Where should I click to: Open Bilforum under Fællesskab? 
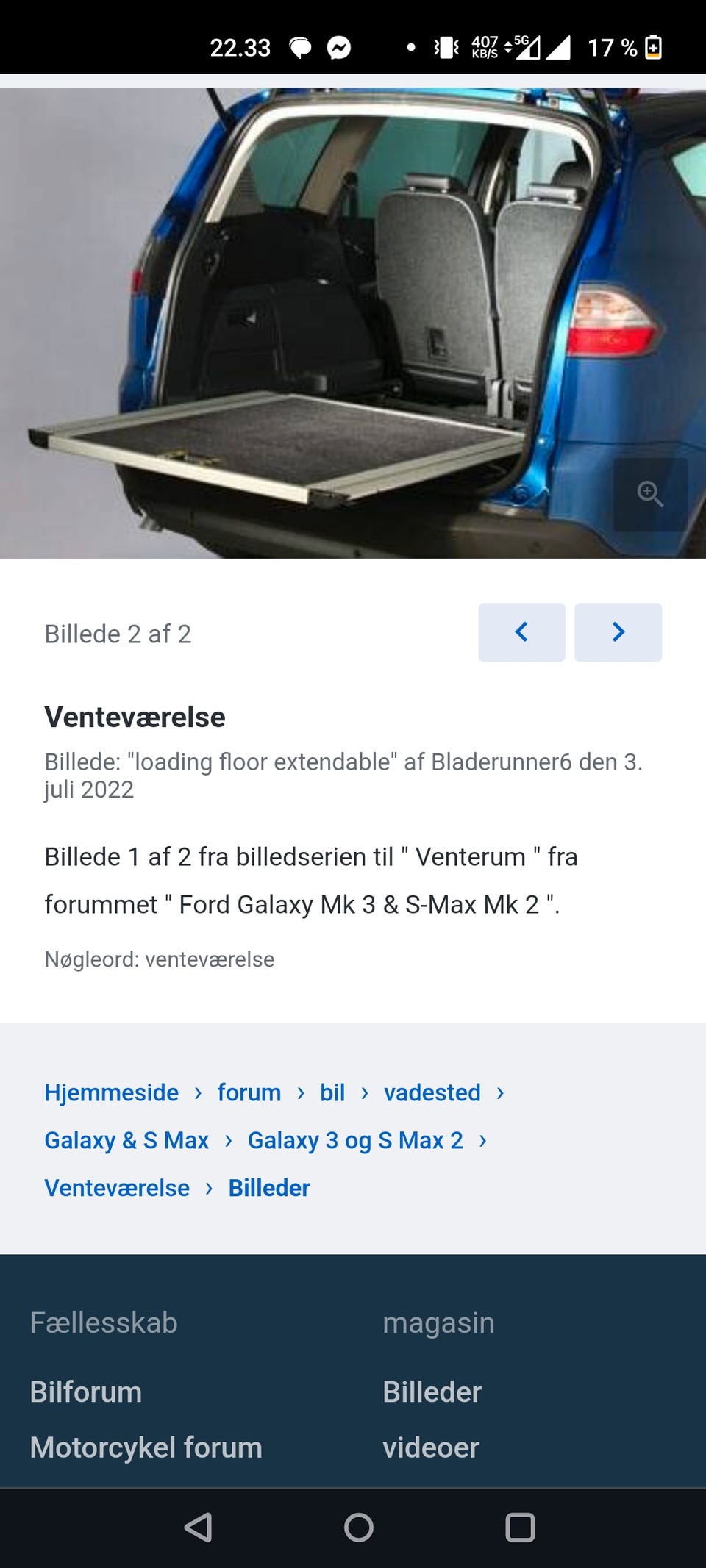pyautogui.click(x=85, y=1392)
